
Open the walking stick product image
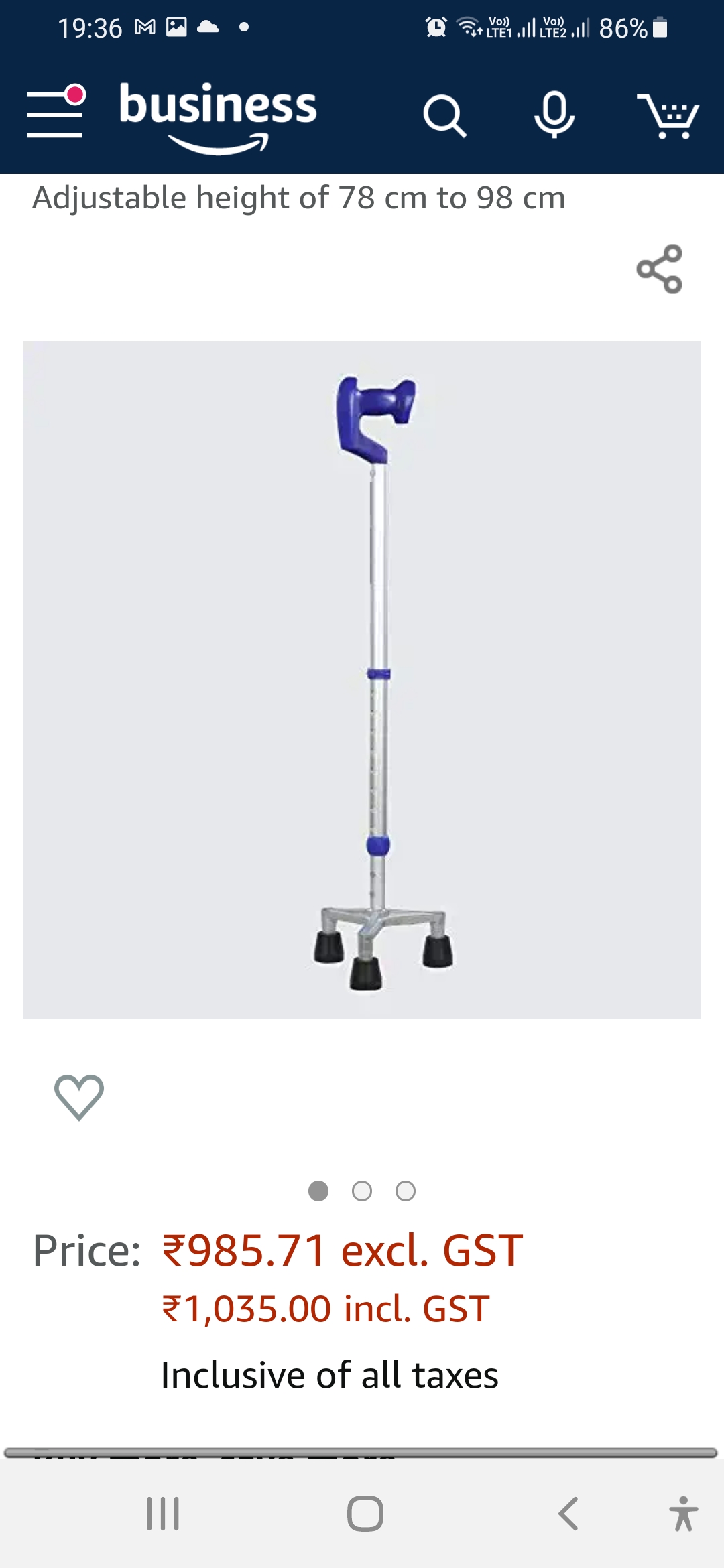coord(362,679)
